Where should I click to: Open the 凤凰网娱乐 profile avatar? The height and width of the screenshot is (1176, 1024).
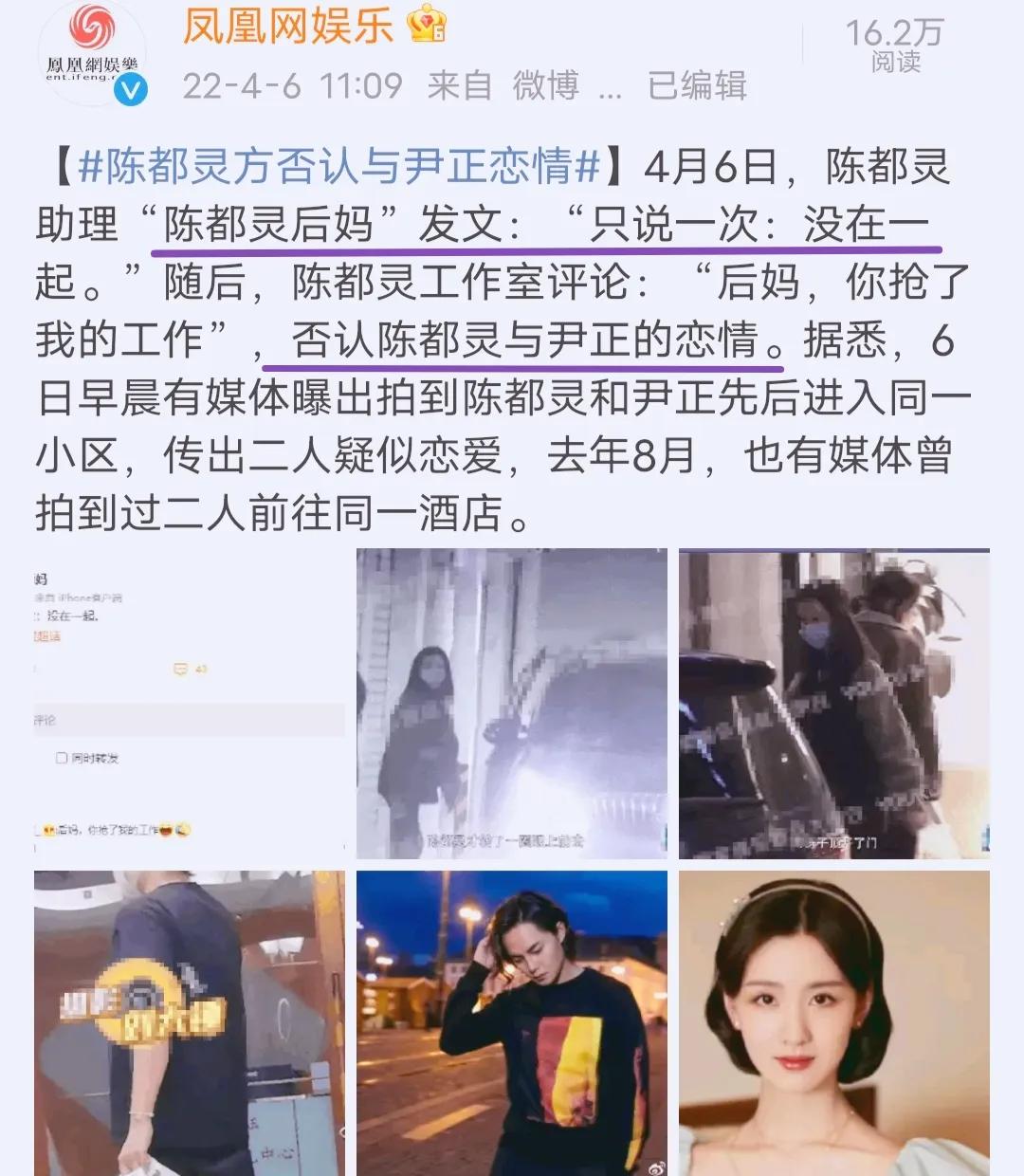pyautogui.click(x=92, y=52)
